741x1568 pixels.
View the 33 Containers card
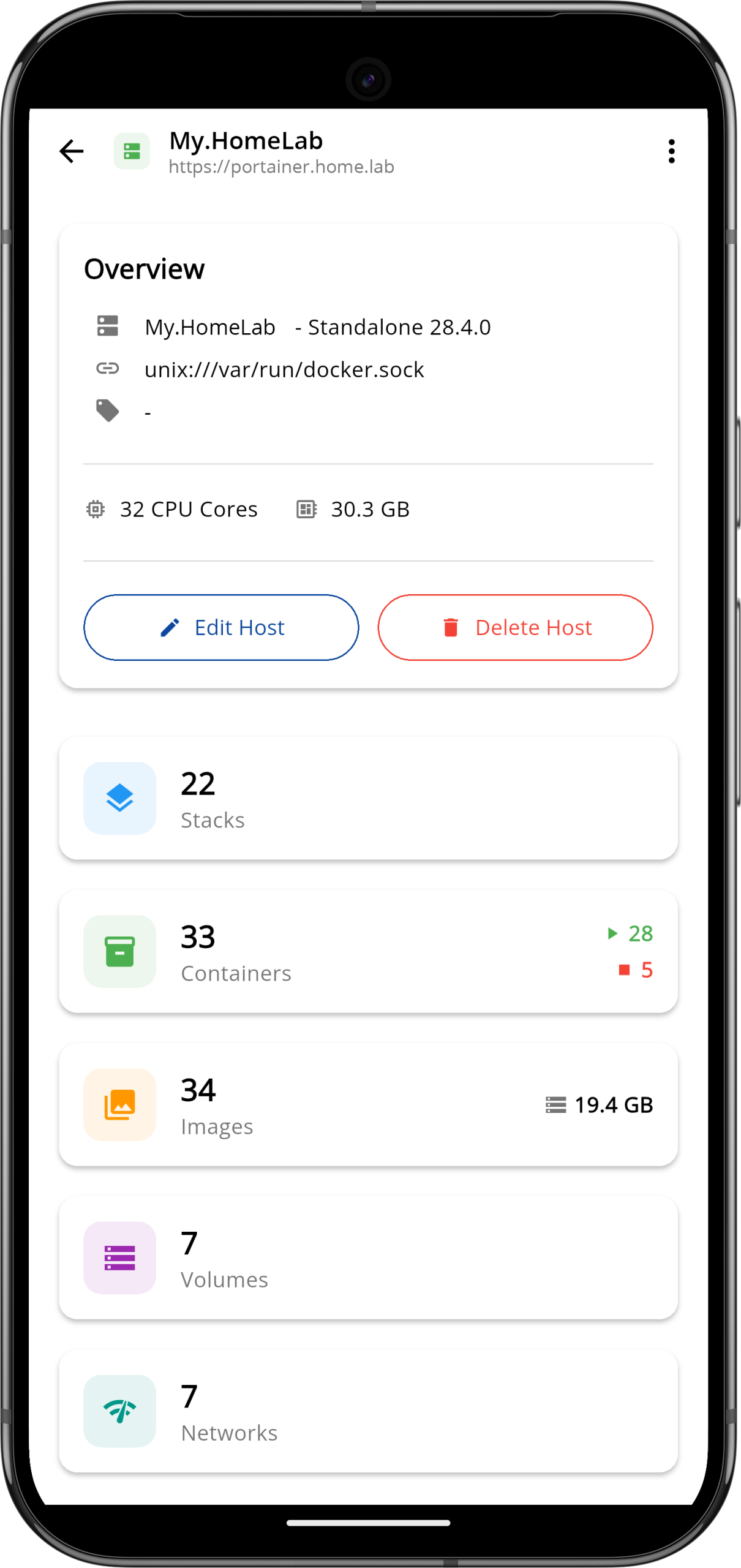click(367, 951)
